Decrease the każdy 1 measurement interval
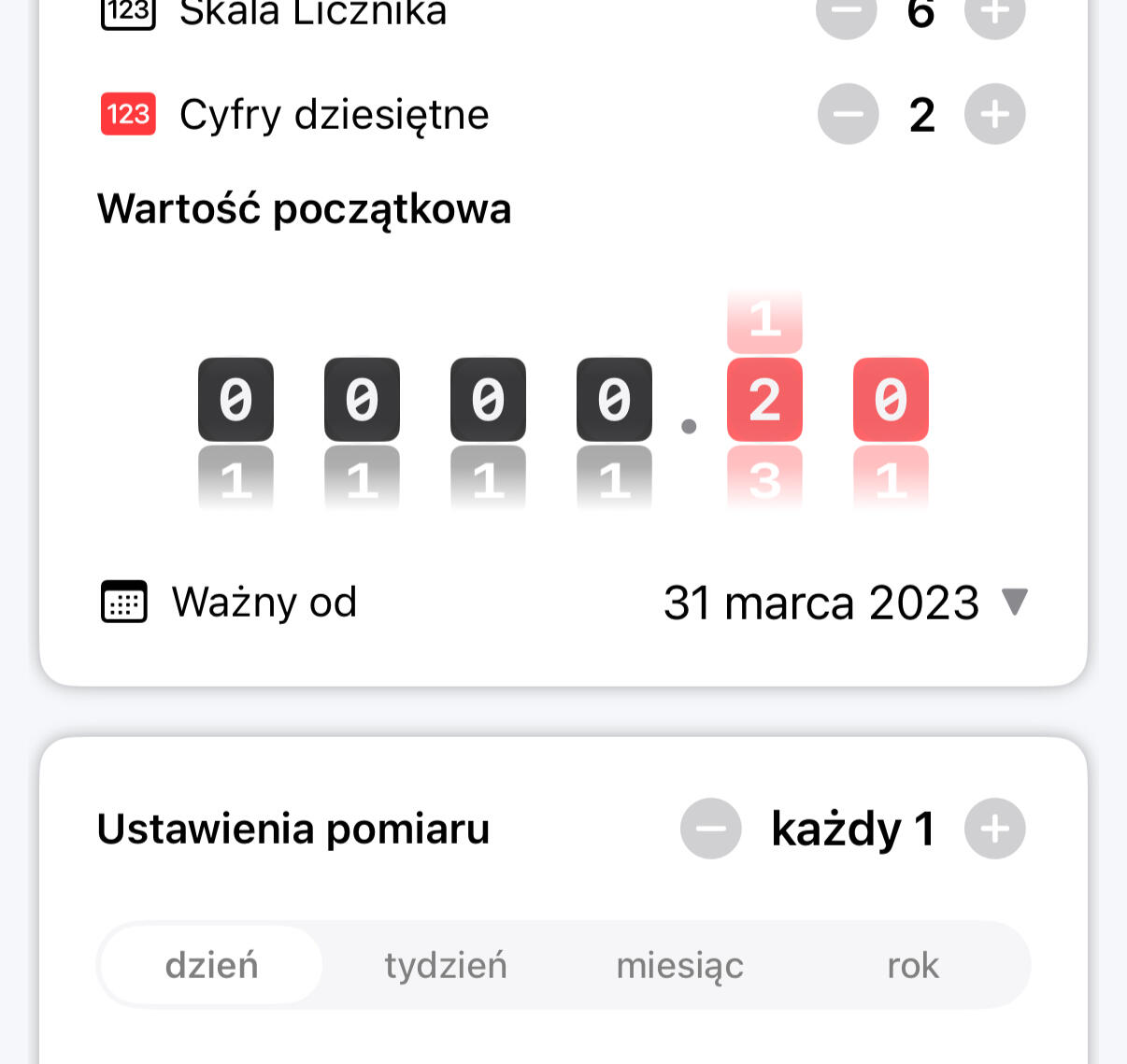1127x1064 pixels. pyautogui.click(x=710, y=829)
